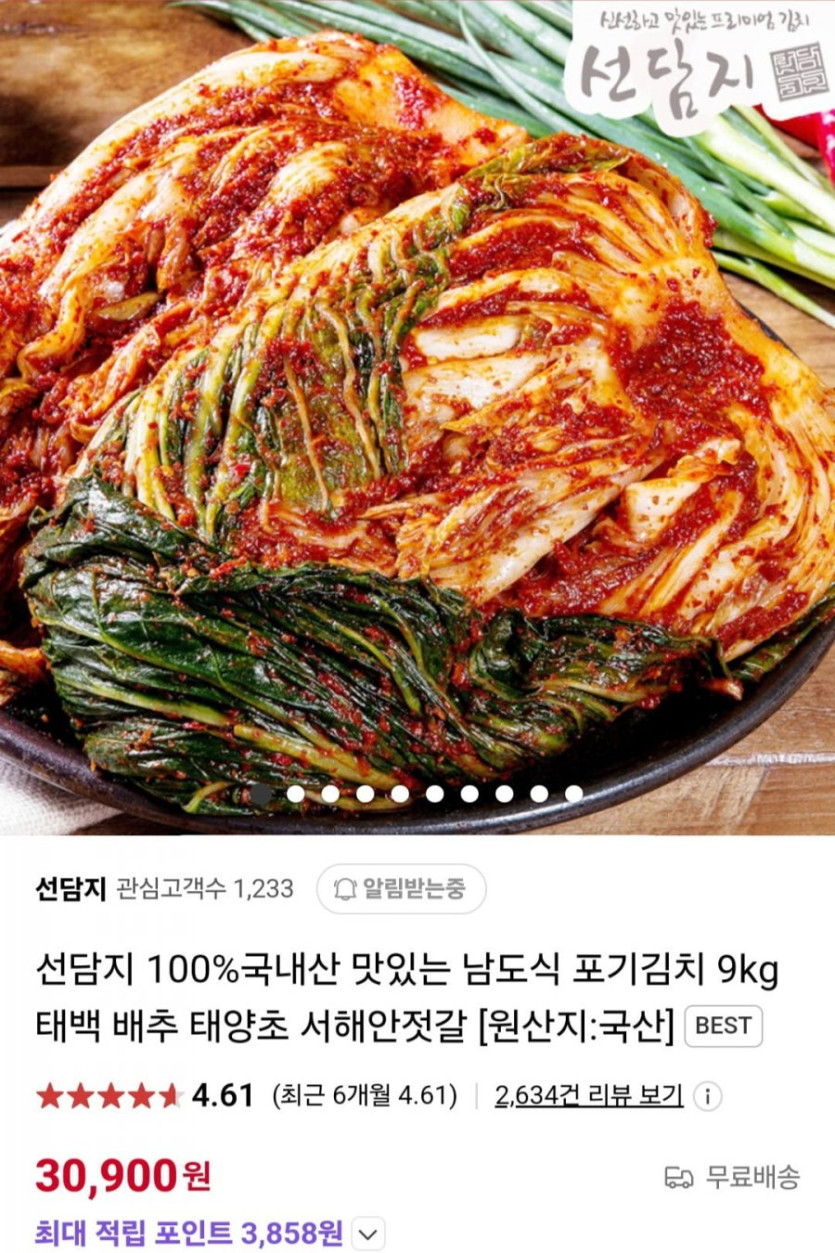Expand 최대 적립 포인트 details
Screen dimensions: 835x1253
[x=369, y=1233]
